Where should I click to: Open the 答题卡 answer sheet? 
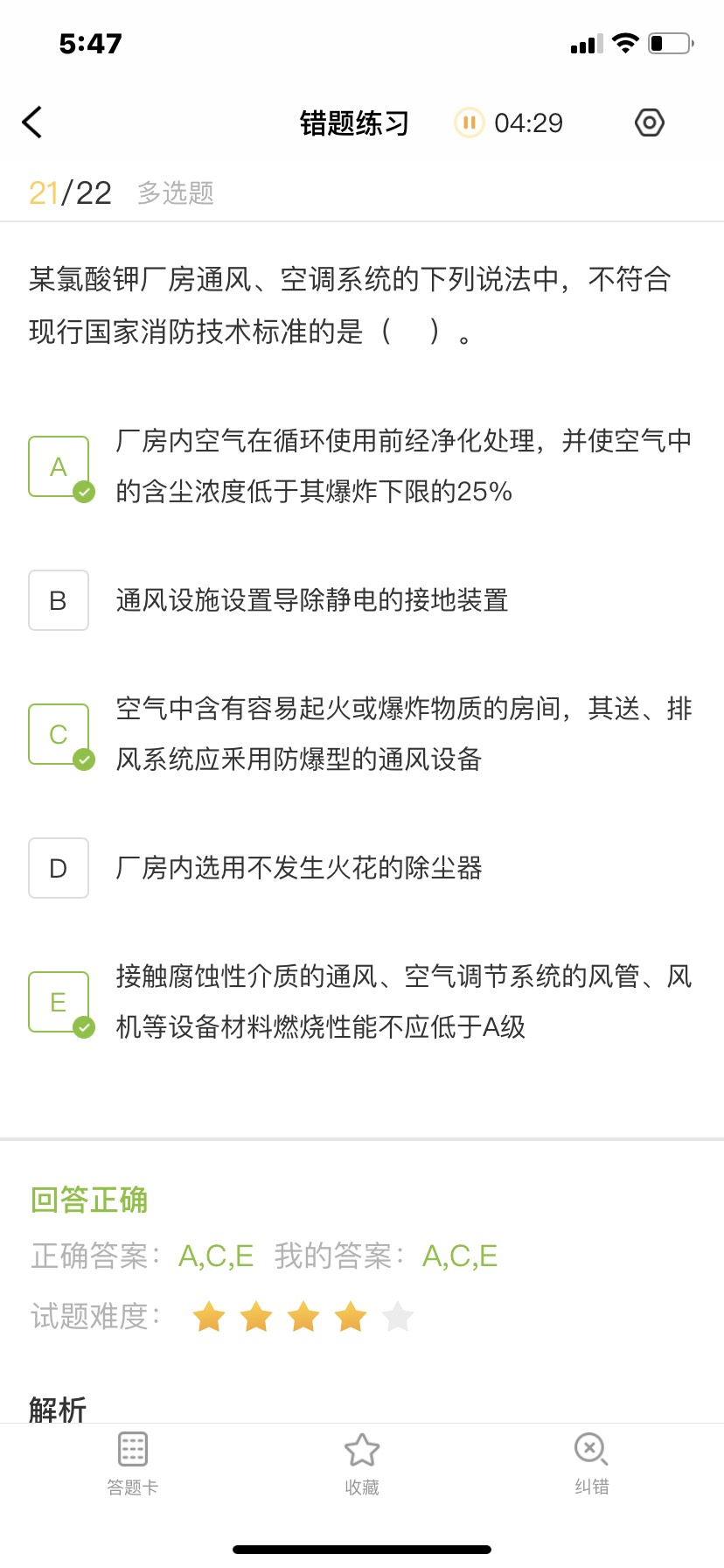[x=133, y=1463]
